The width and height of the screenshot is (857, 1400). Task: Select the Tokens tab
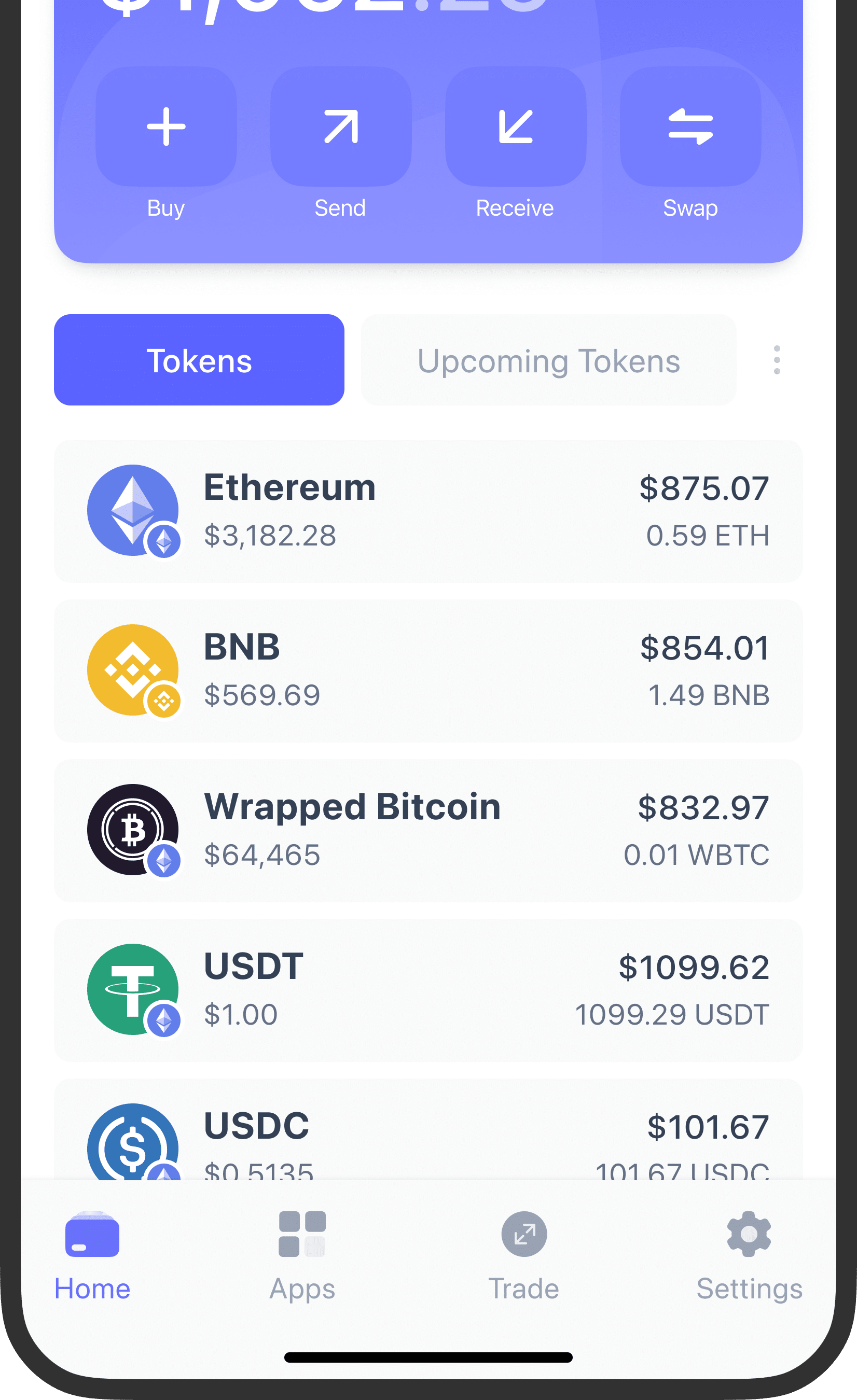[x=199, y=360]
